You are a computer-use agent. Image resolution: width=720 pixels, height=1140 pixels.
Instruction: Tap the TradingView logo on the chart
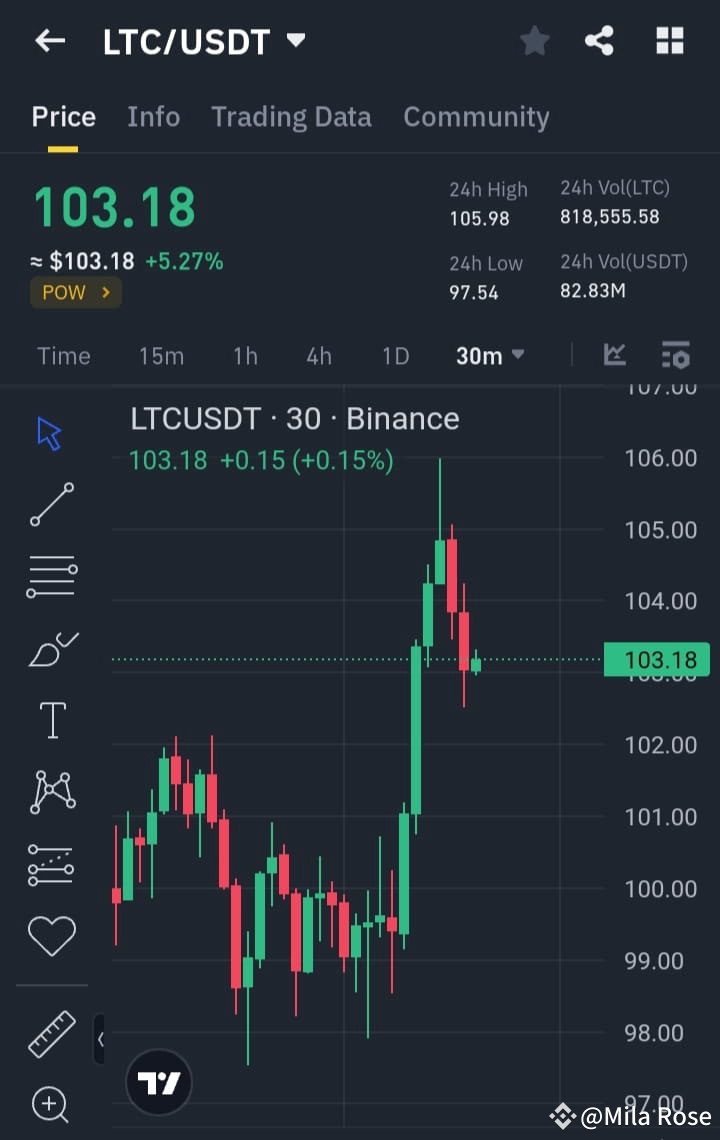[x=158, y=1081]
